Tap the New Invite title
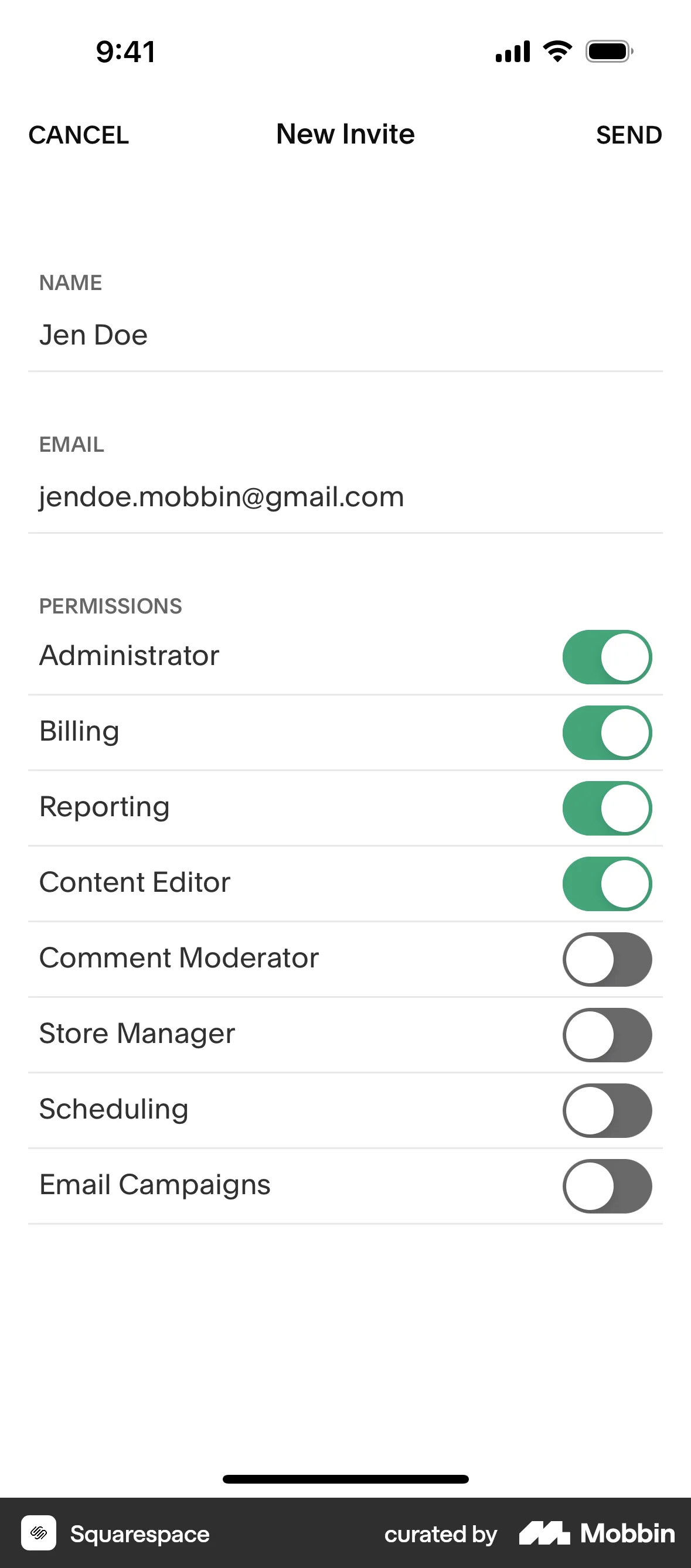The image size is (691, 1568). coord(345,135)
